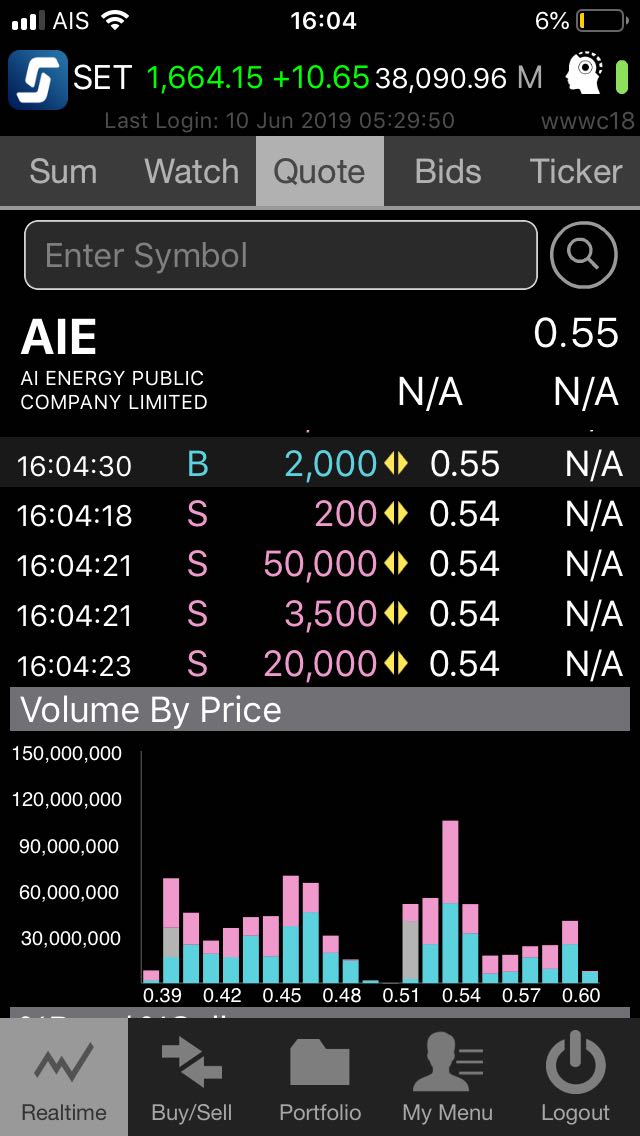Show the Ticker tab

[576, 171]
